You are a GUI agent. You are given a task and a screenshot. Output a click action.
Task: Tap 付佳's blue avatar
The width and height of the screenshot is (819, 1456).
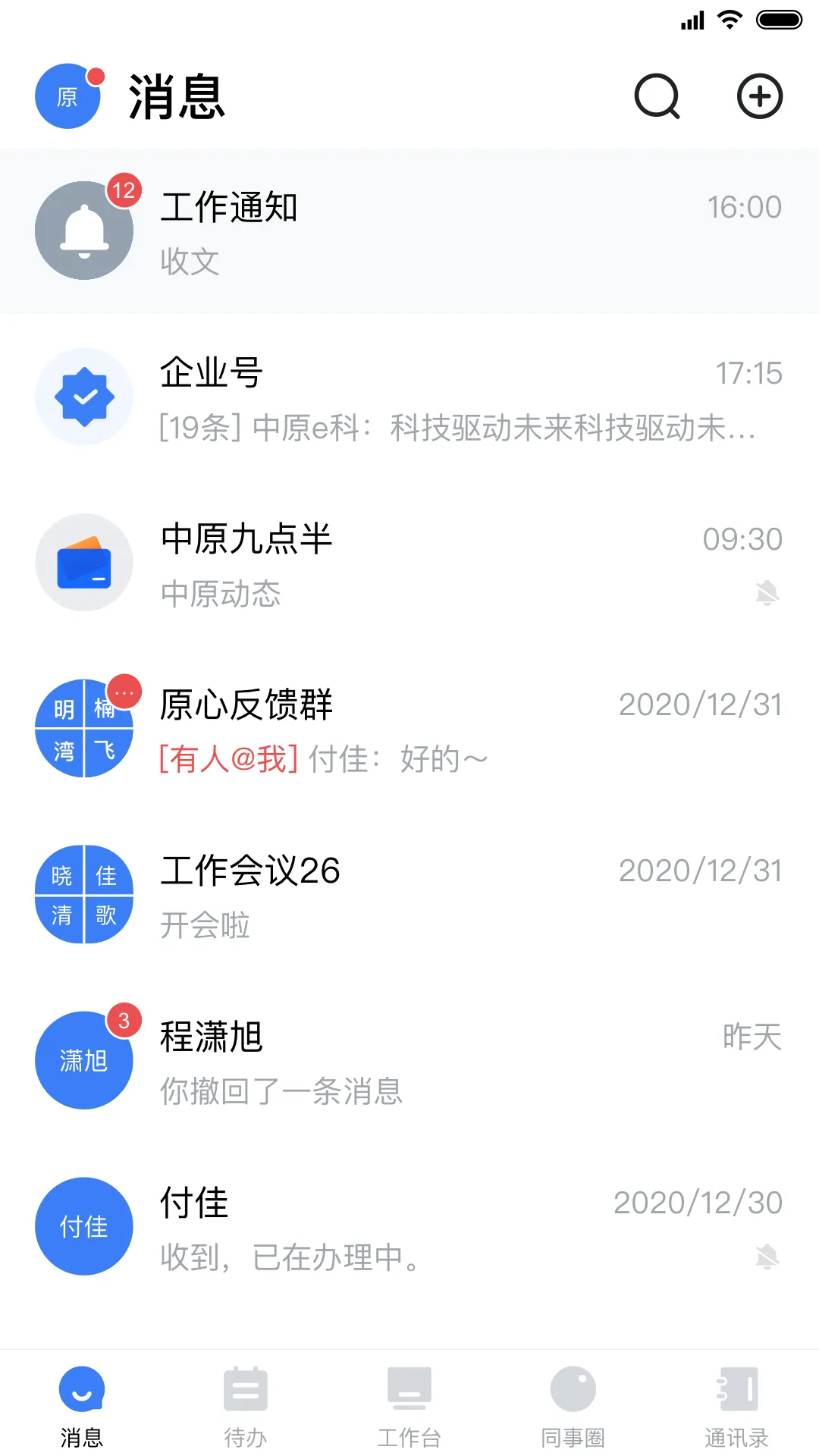[83, 1226]
